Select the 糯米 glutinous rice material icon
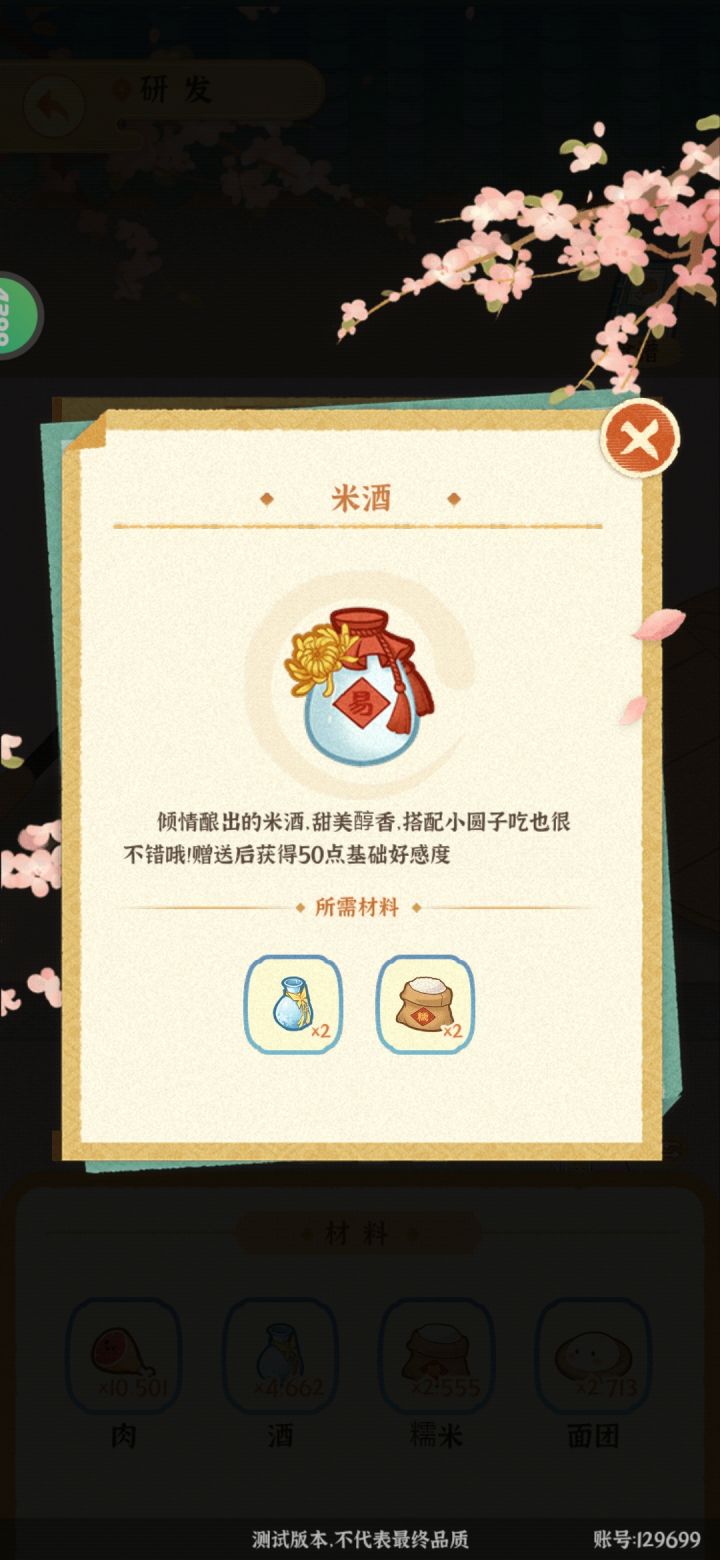This screenshot has width=720, height=1560. click(x=438, y=1357)
